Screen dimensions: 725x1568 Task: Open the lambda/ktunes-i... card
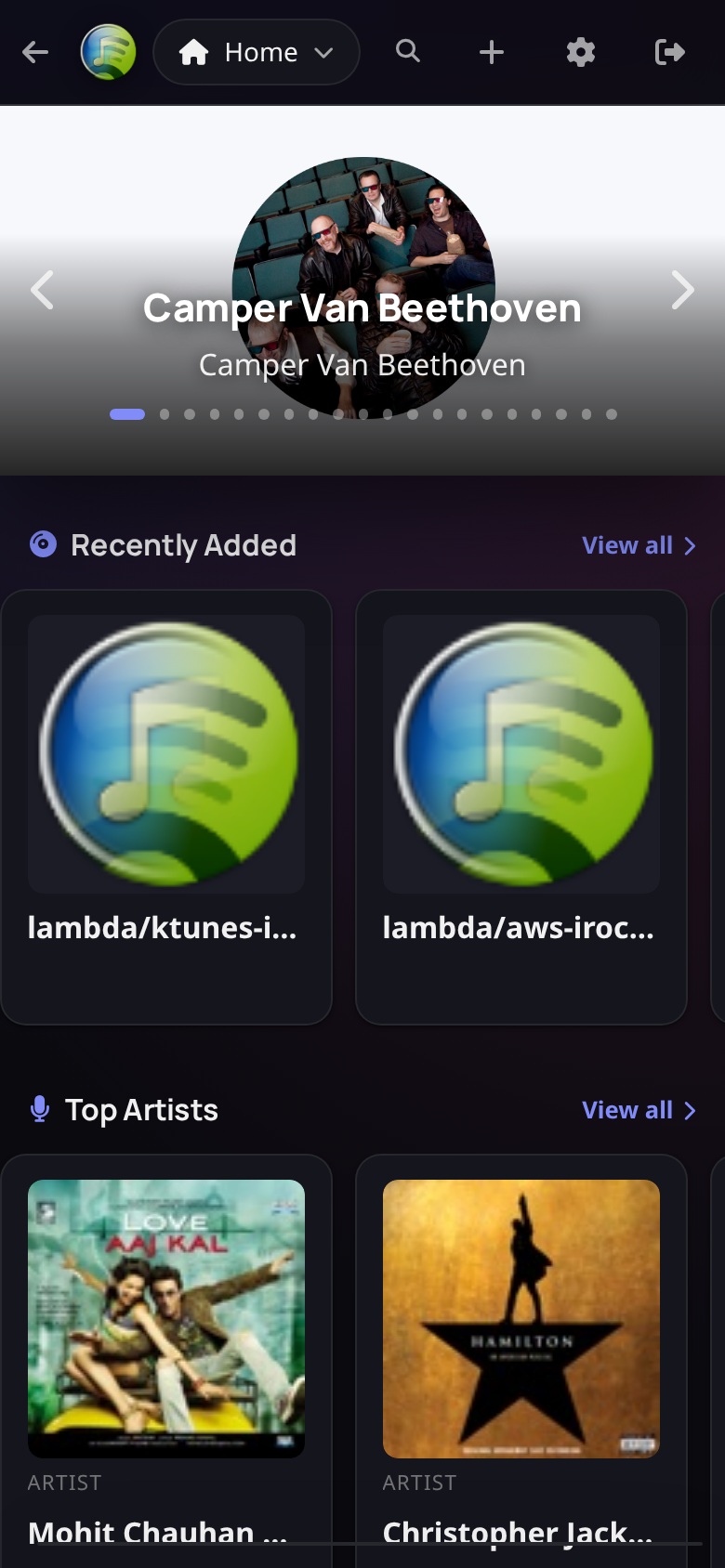(166, 807)
